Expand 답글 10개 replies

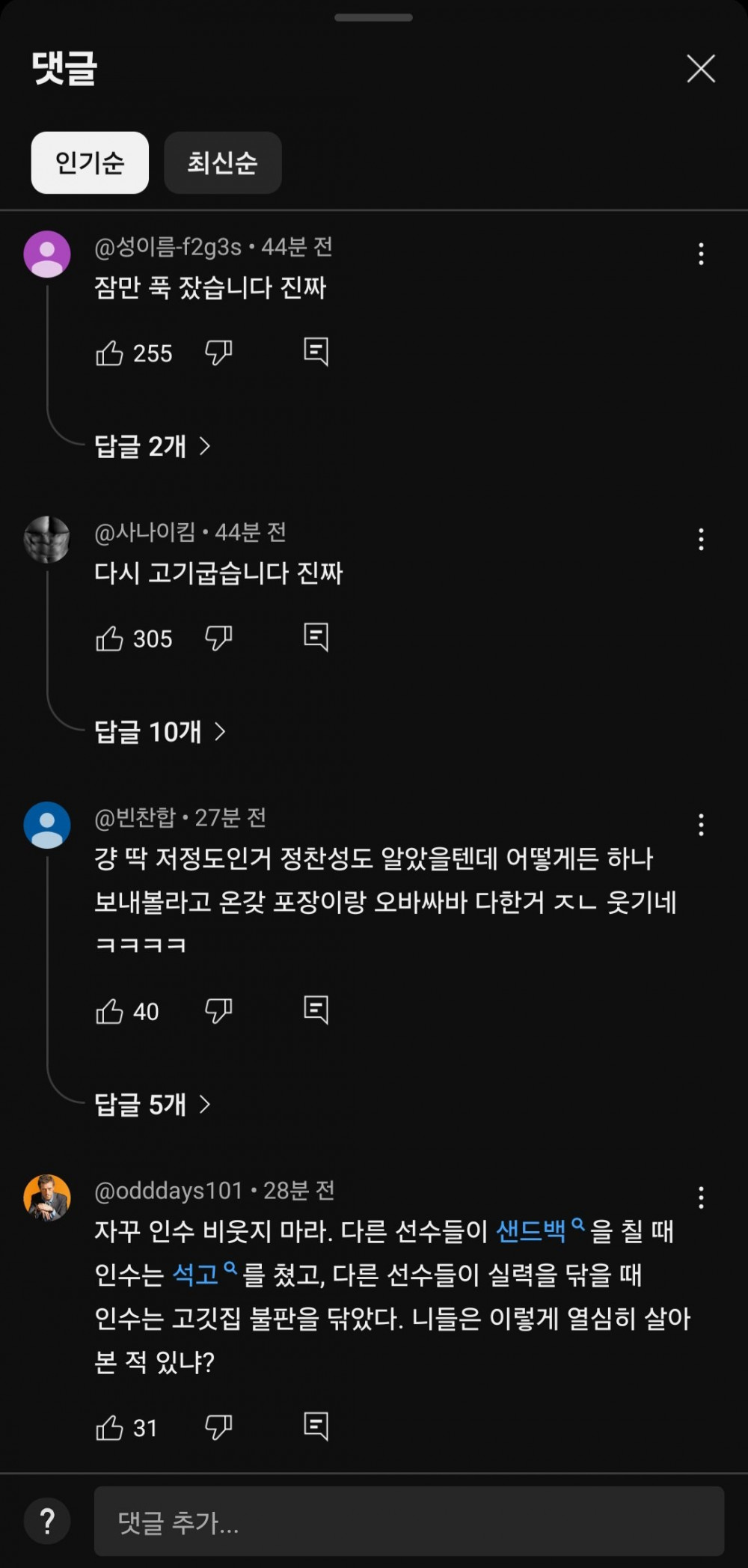(160, 732)
